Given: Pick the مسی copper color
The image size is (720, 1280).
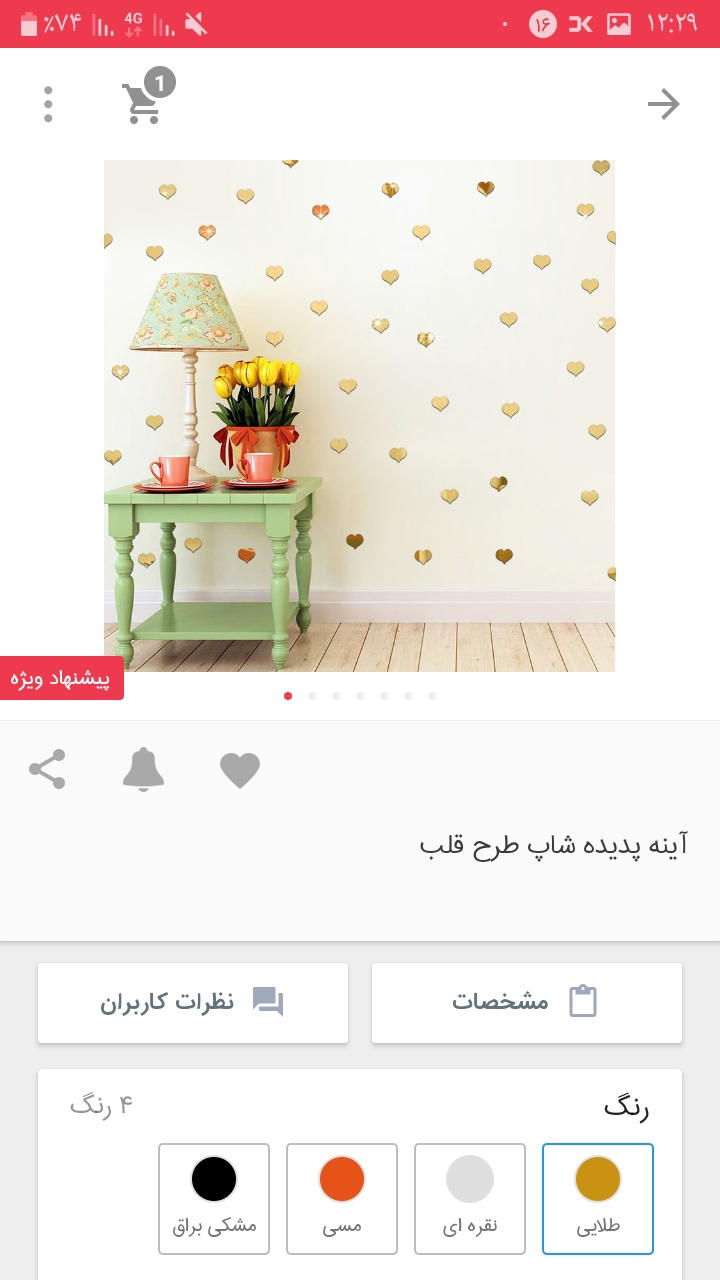Looking at the screenshot, I should pyautogui.click(x=342, y=1198).
